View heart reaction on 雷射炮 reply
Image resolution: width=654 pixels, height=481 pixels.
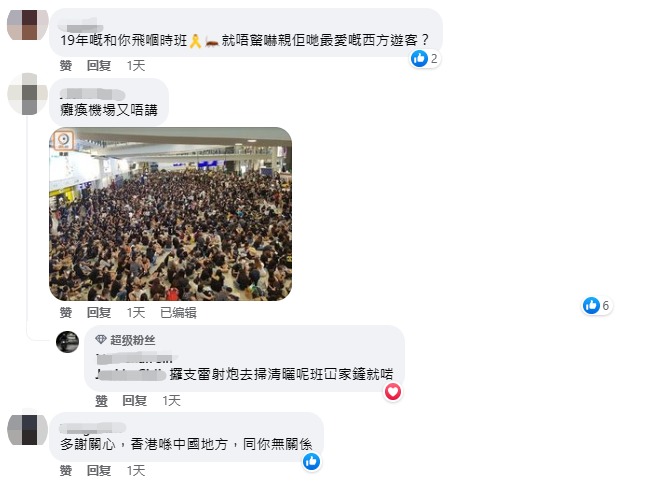pyautogui.click(x=393, y=391)
